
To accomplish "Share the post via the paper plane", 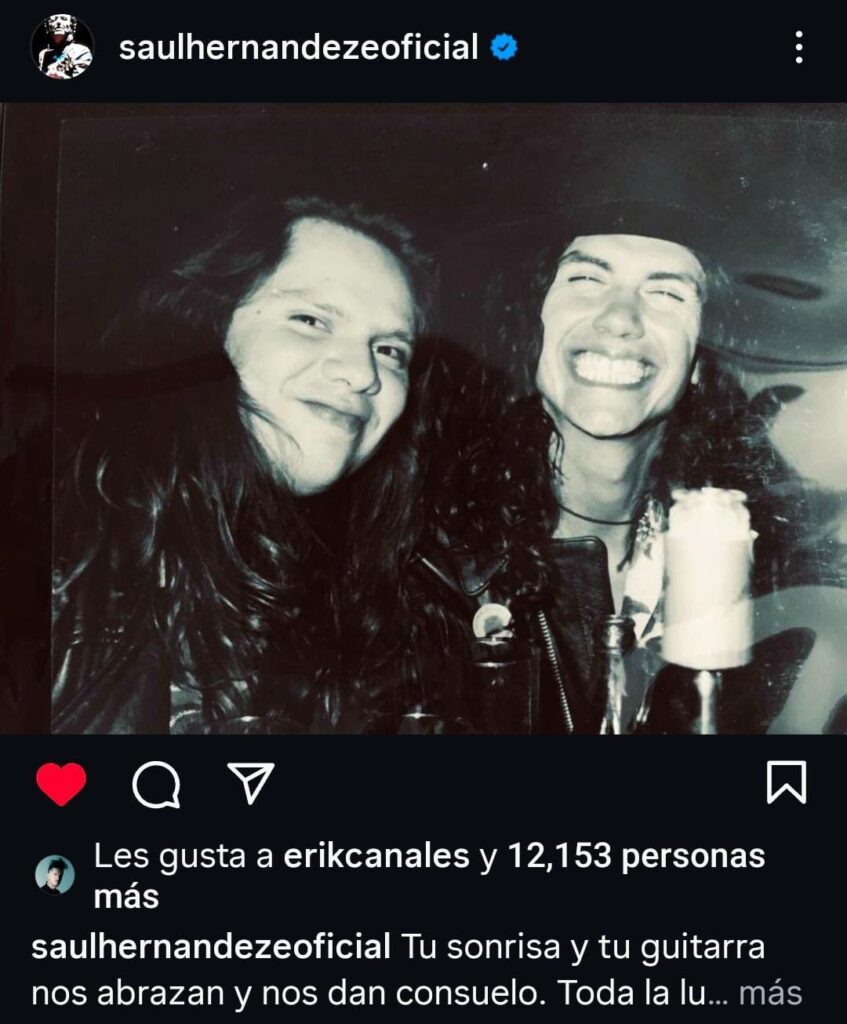I will [x=250, y=783].
